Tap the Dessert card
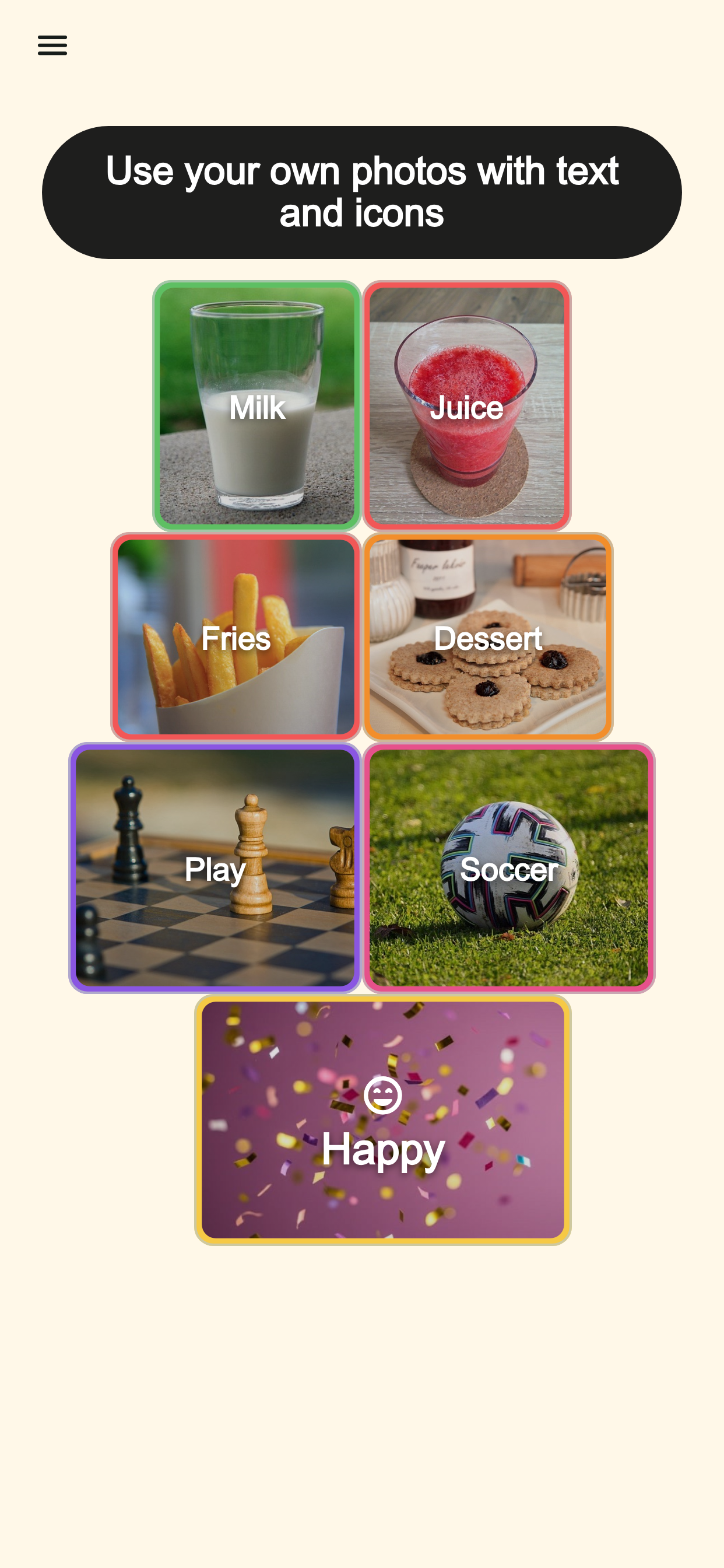This screenshot has height=1568, width=724. [x=488, y=636]
